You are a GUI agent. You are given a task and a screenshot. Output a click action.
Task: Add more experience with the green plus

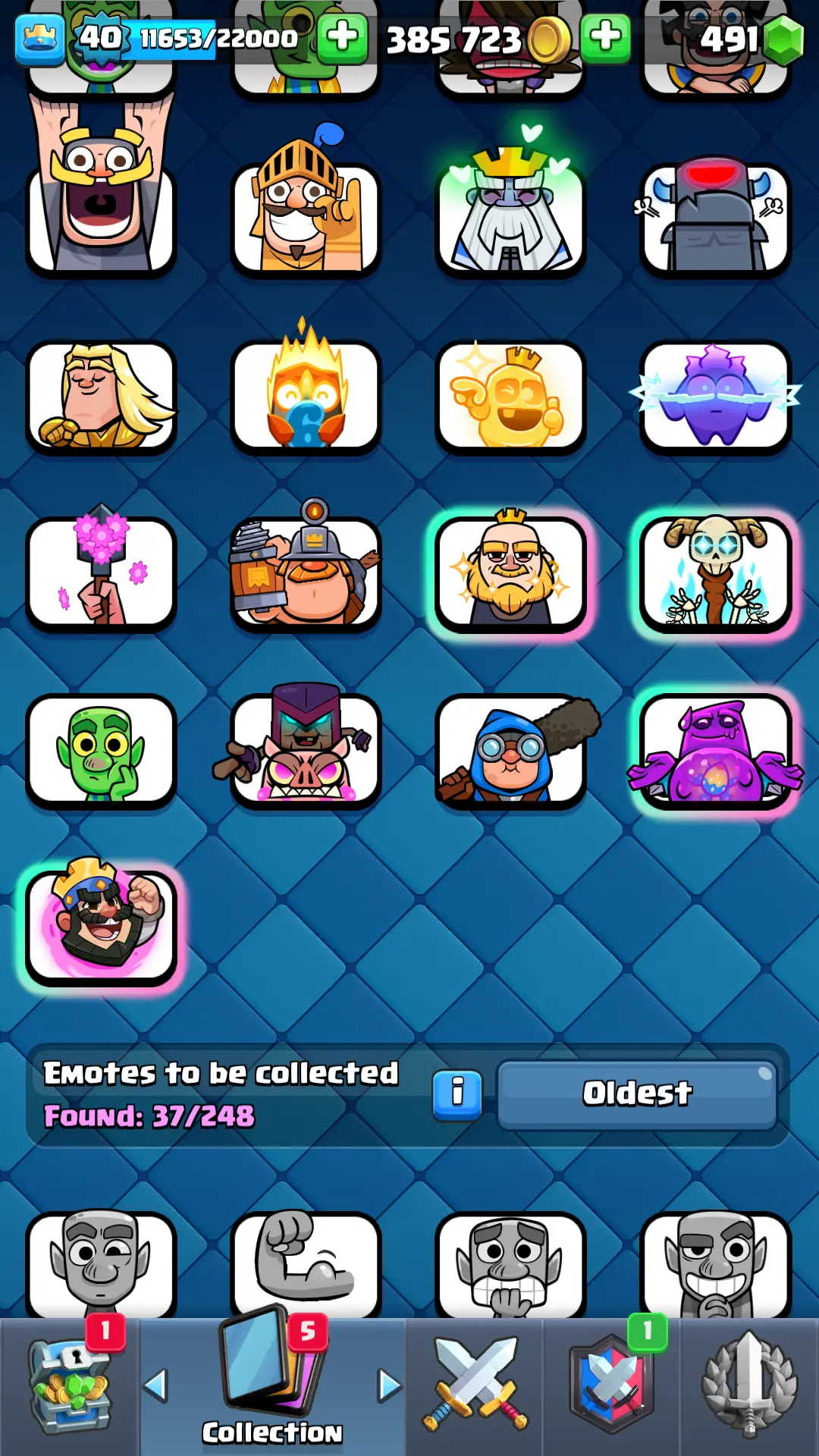pyautogui.click(x=342, y=37)
